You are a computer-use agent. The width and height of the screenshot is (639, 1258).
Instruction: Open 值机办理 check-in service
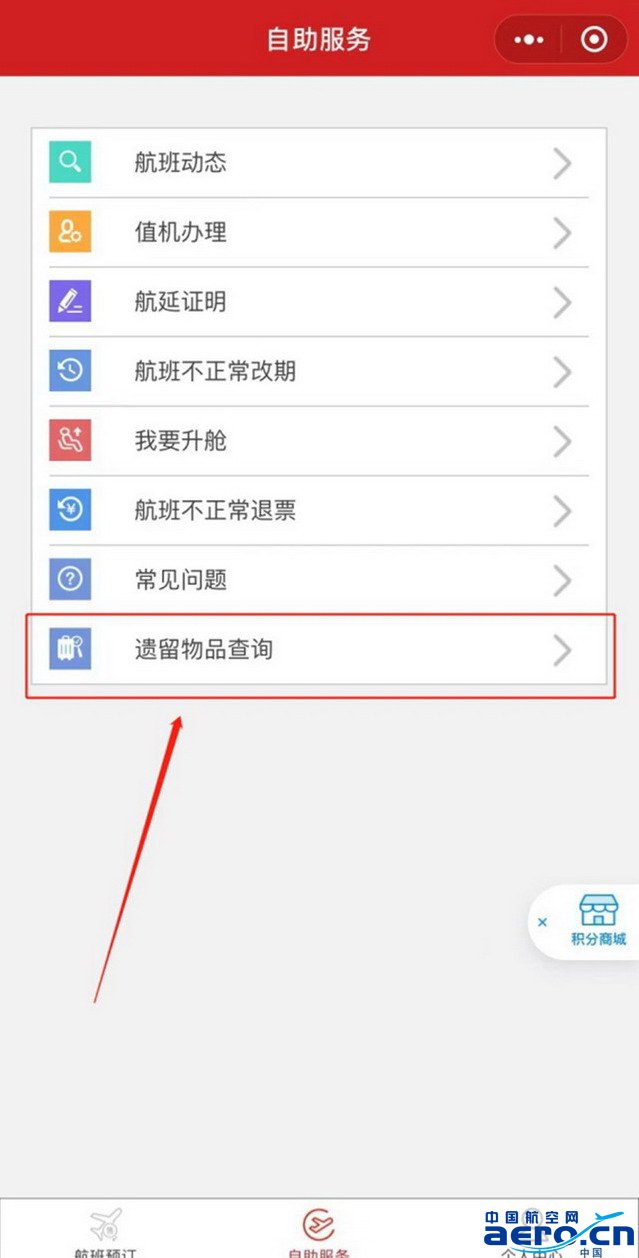[x=319, y=232]
